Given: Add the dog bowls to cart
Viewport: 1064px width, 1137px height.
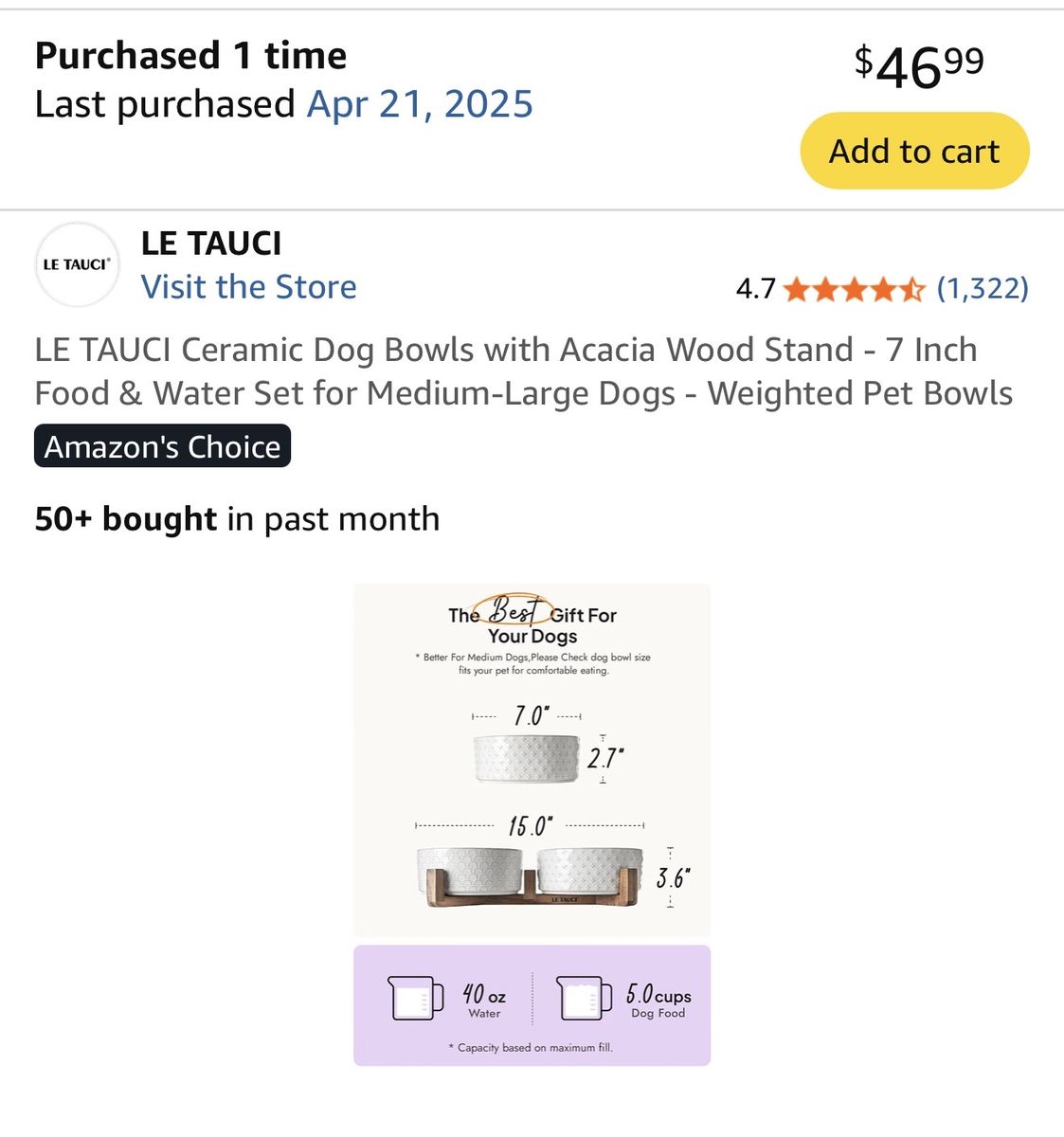Looking at the screenshot, I should 914,151.
